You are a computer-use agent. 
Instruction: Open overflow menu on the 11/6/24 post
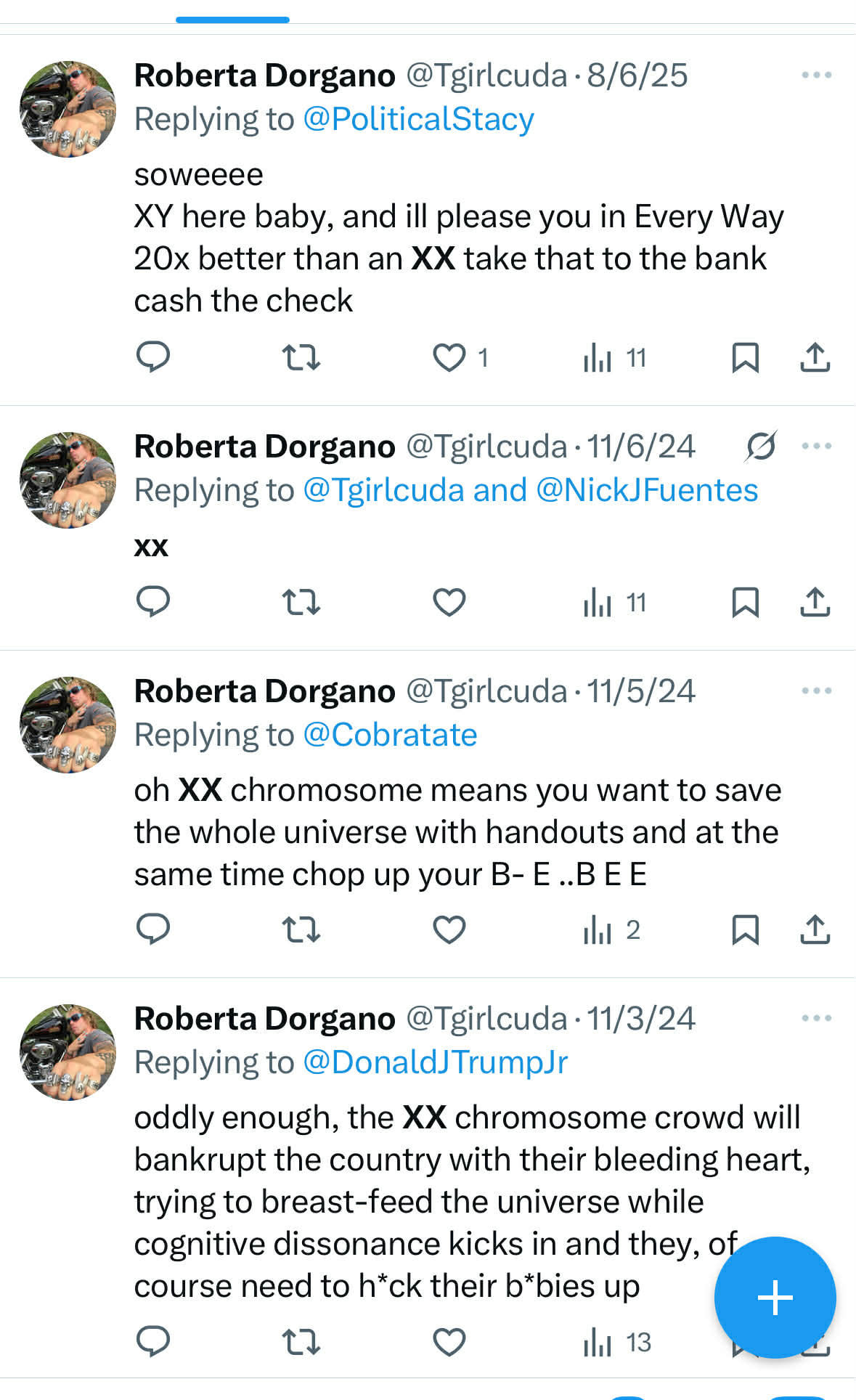(x=816, y=446)
